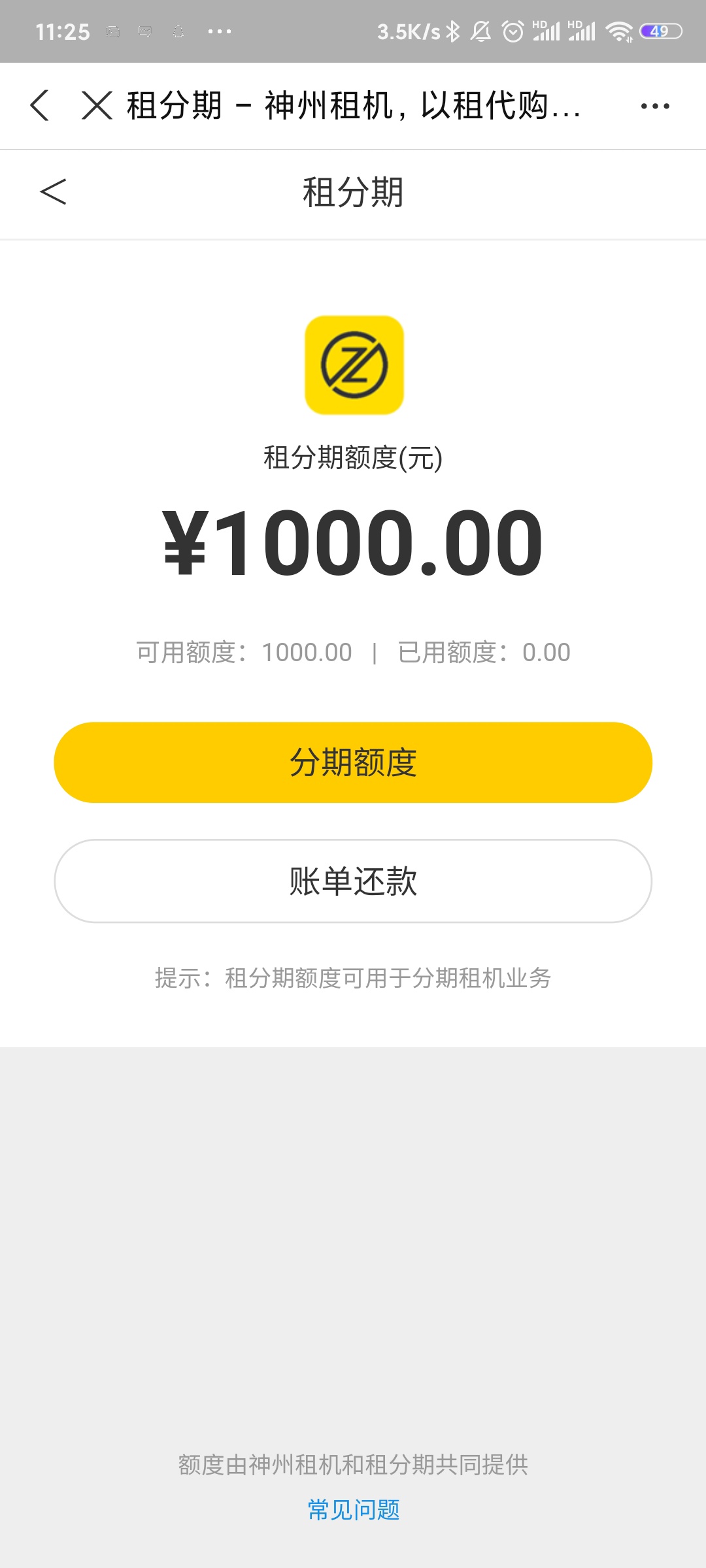Select the 账单还款 button

353,881
